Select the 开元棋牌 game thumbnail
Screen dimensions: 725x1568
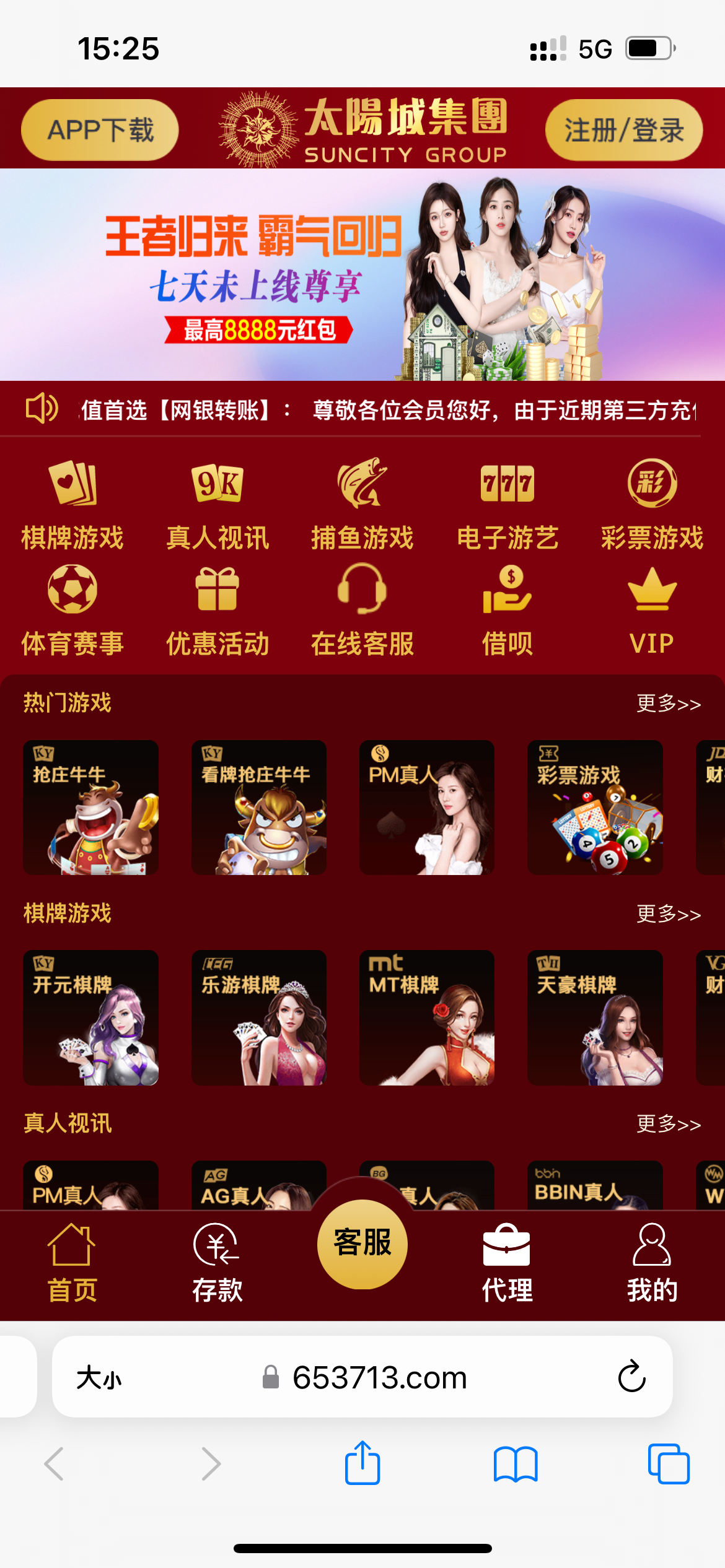pos(90,1017)
